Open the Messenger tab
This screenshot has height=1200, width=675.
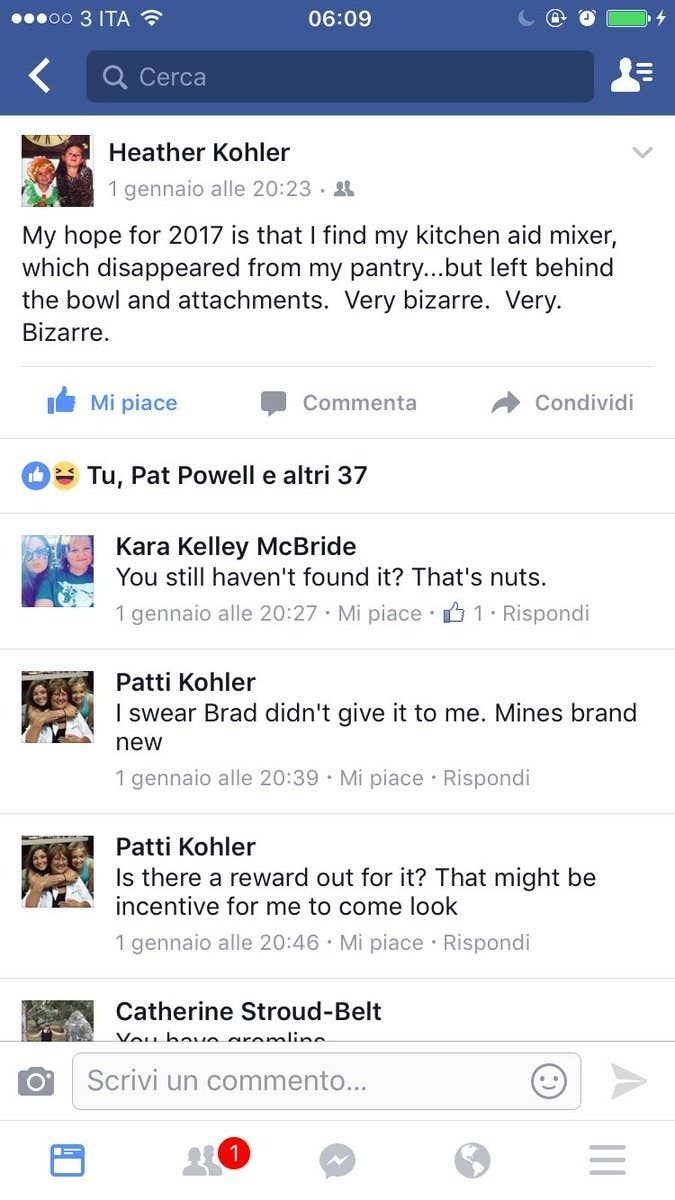(338, 1161)
